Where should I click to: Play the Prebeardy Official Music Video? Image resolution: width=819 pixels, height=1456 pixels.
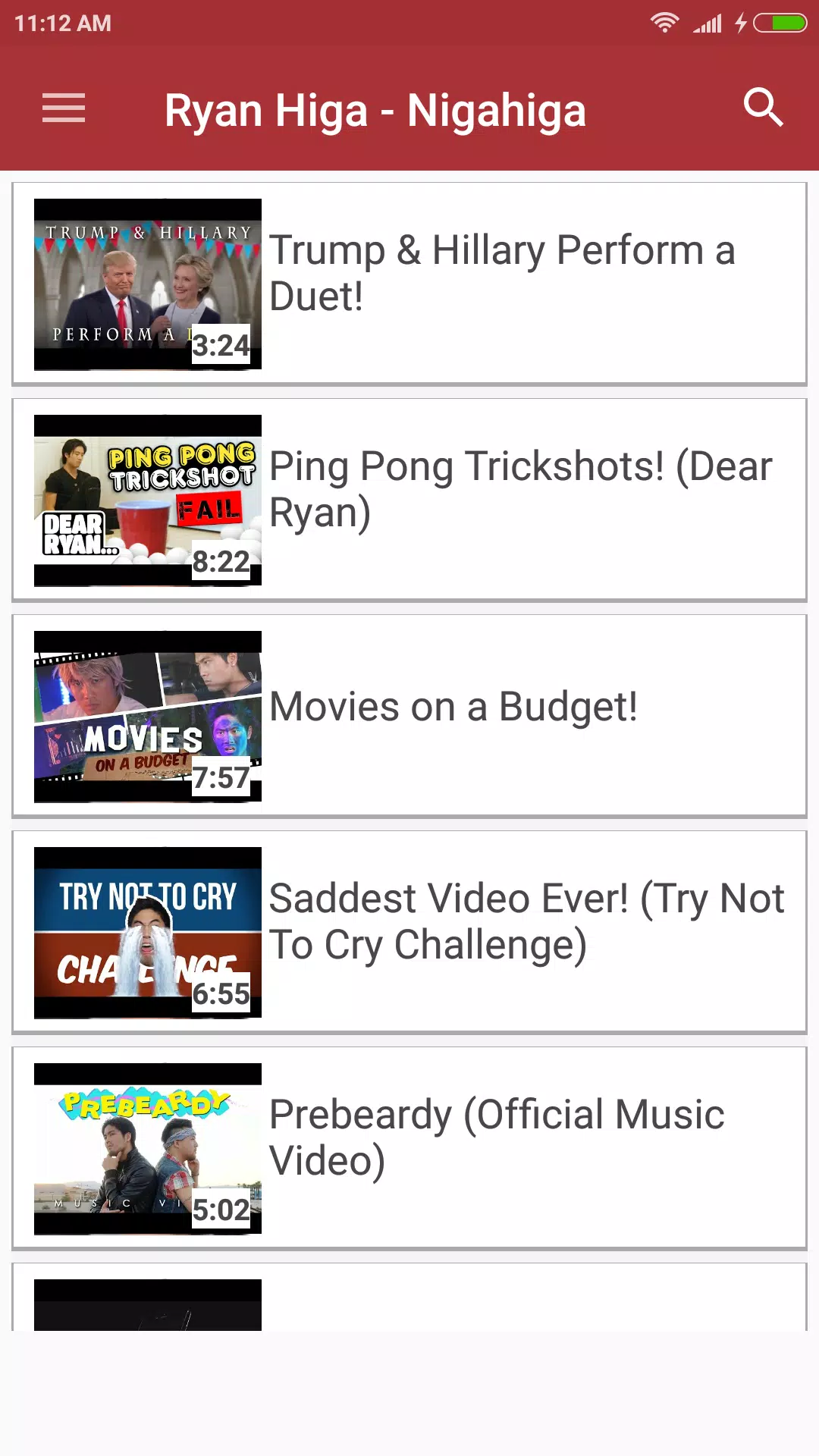coord(497,1135)
